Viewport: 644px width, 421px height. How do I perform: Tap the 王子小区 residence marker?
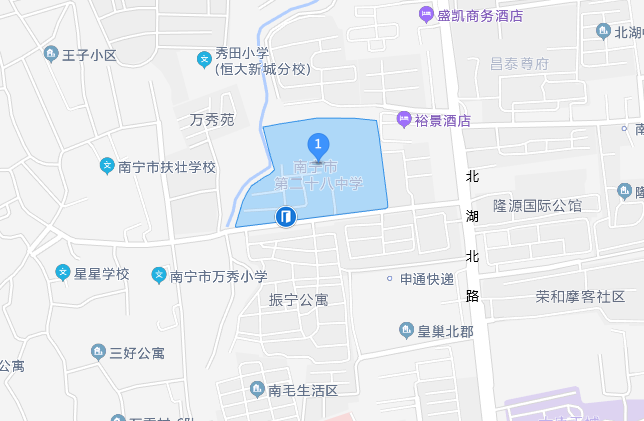coord(50,55)
